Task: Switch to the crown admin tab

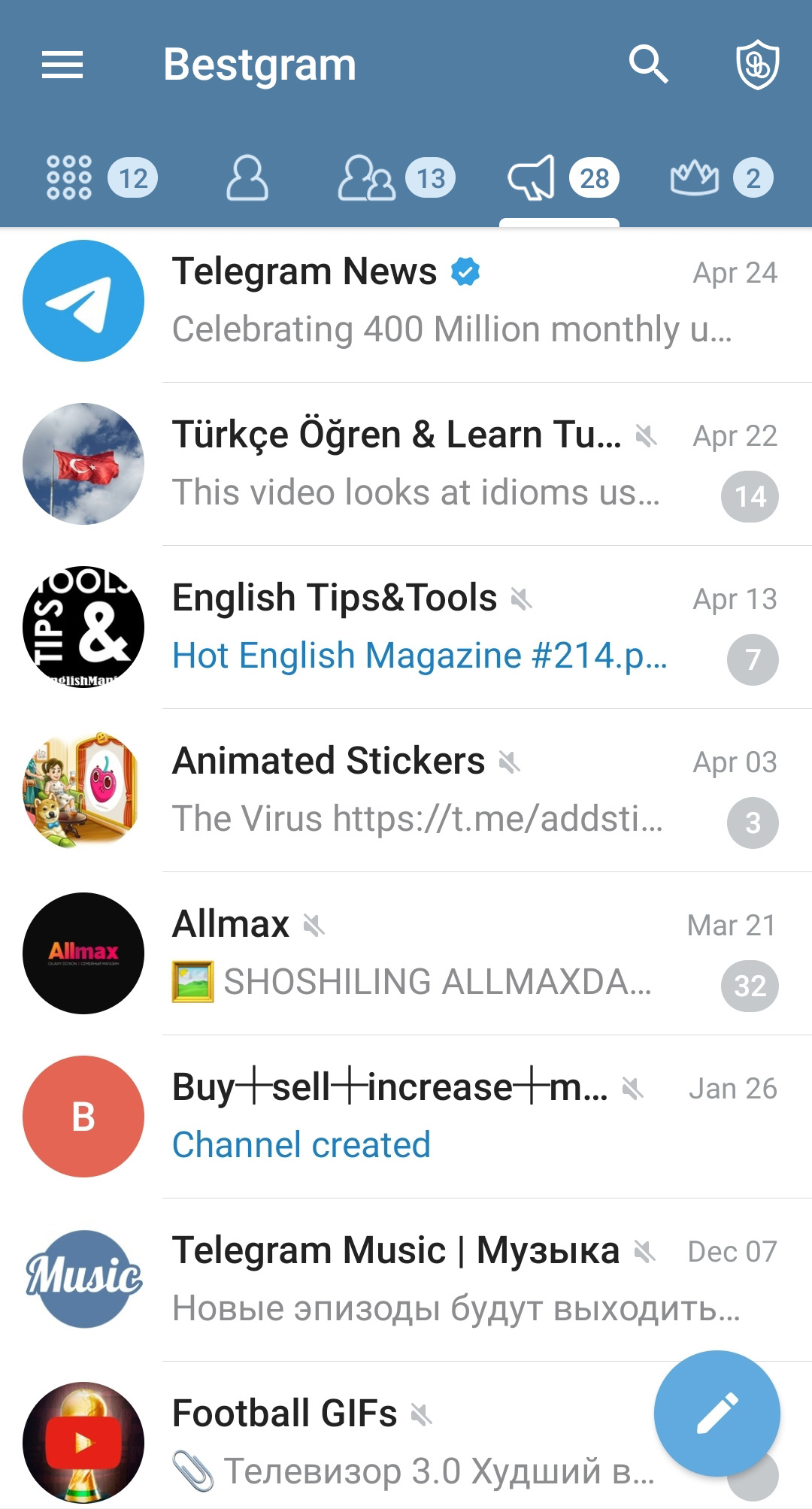Action: (720, 178)
